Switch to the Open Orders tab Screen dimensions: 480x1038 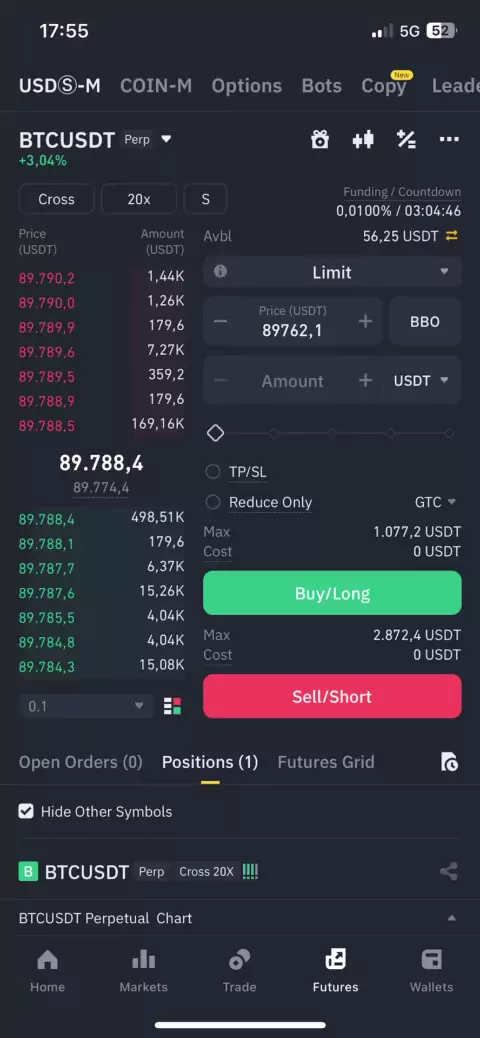[81, 762]
